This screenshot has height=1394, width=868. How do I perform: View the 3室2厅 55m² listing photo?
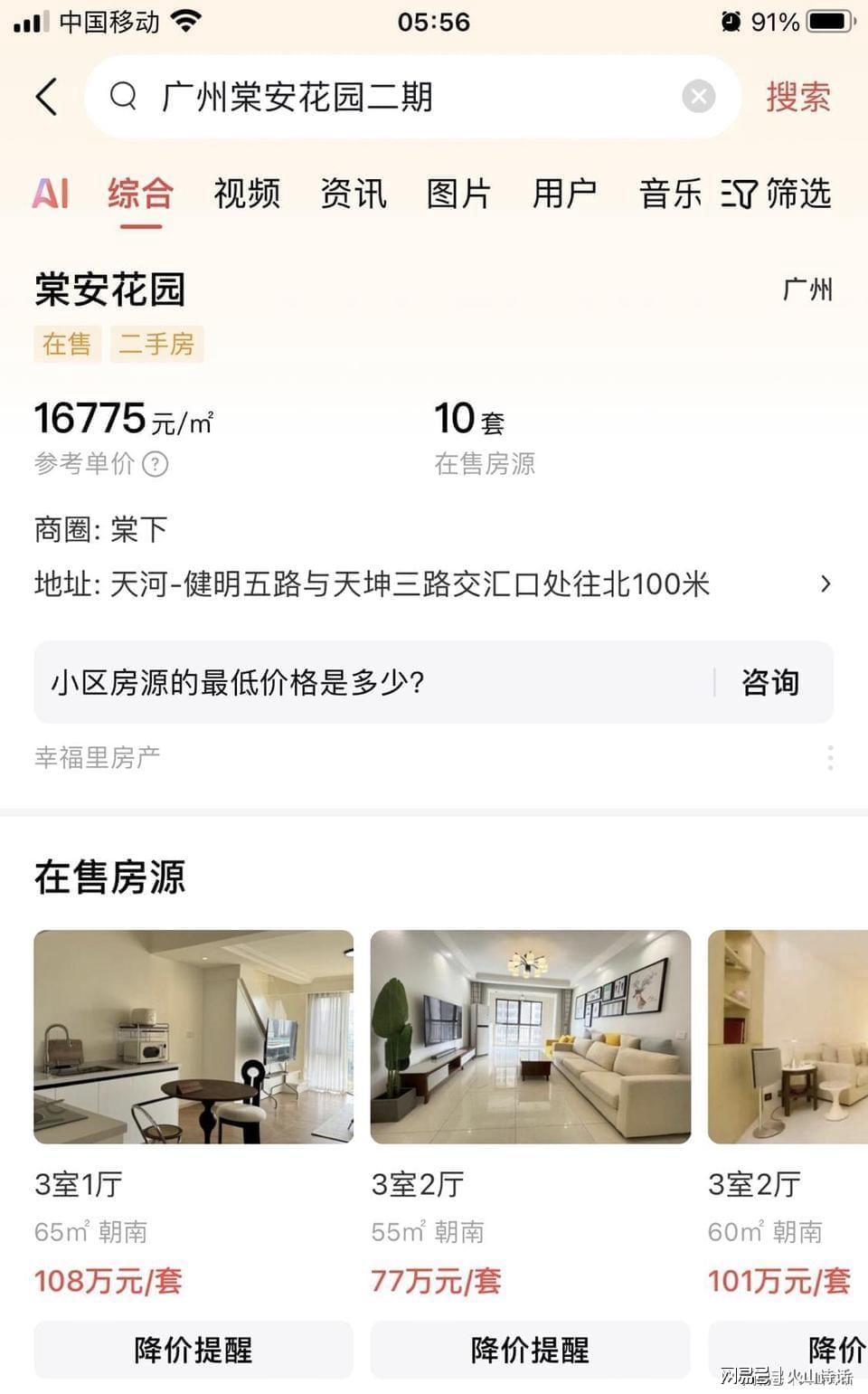coord(531,1037)
